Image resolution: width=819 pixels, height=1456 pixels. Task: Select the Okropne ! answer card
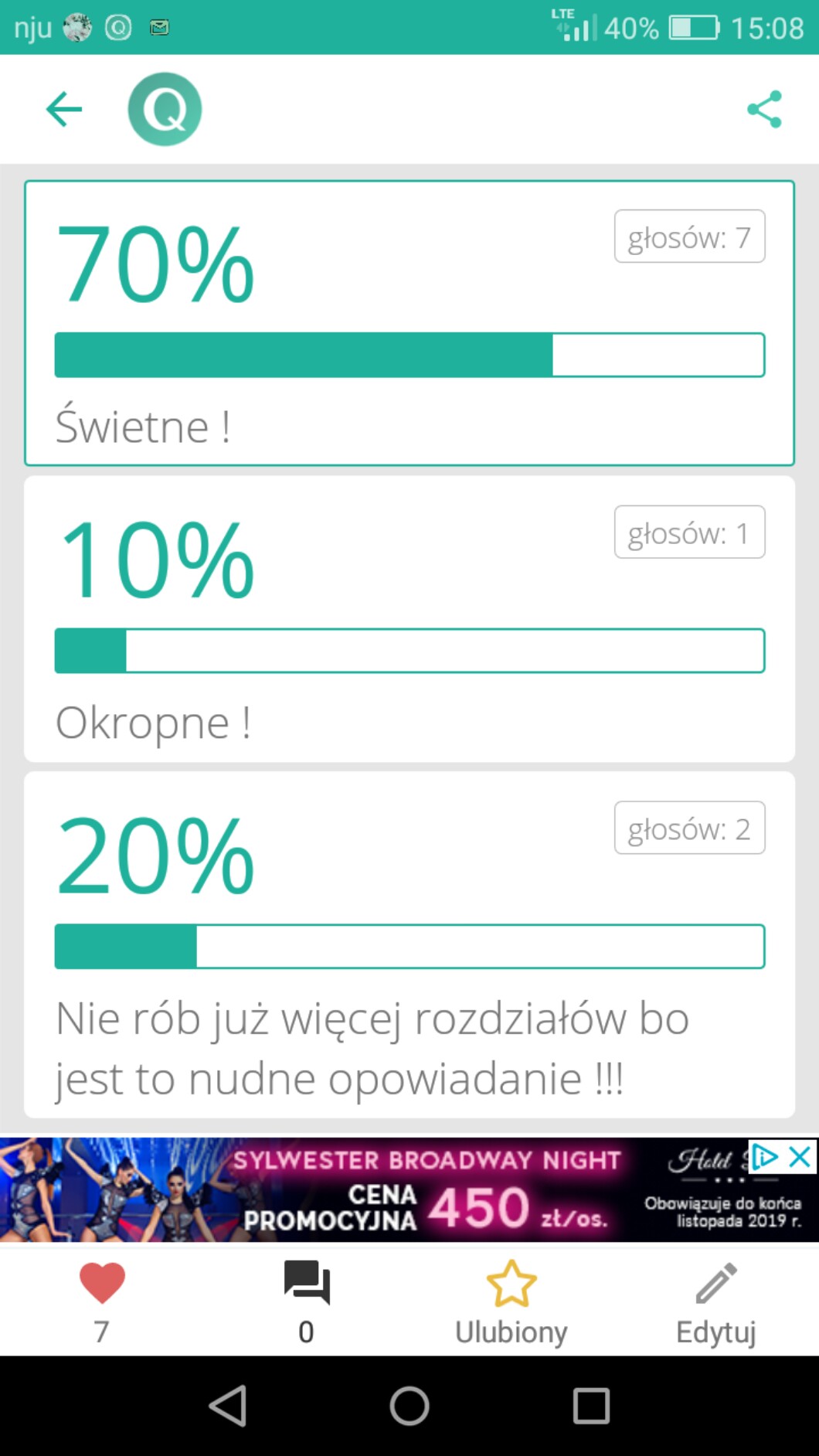[x=409, y=619]
